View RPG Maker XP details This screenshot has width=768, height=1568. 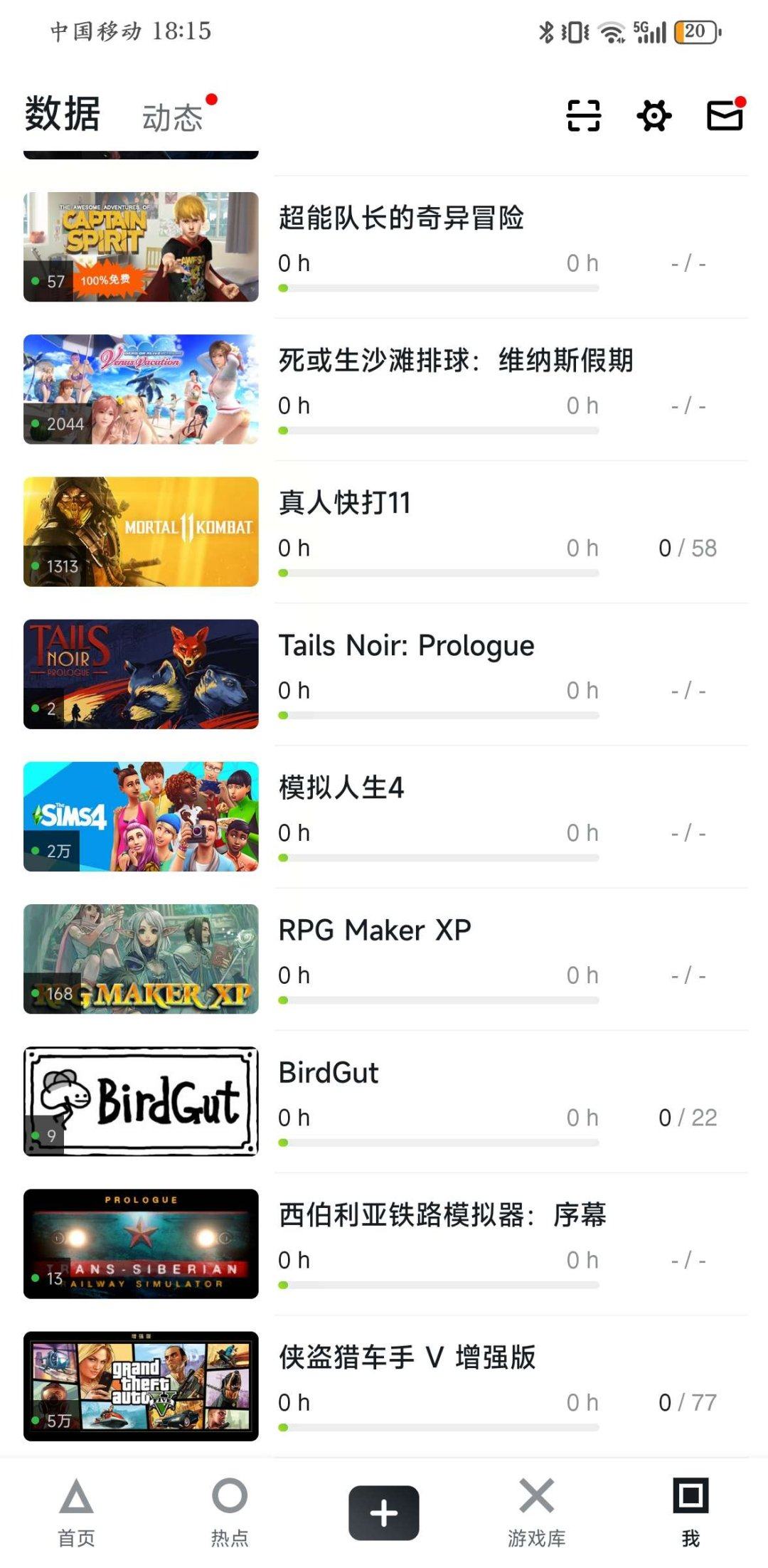(x=375, y=930)
